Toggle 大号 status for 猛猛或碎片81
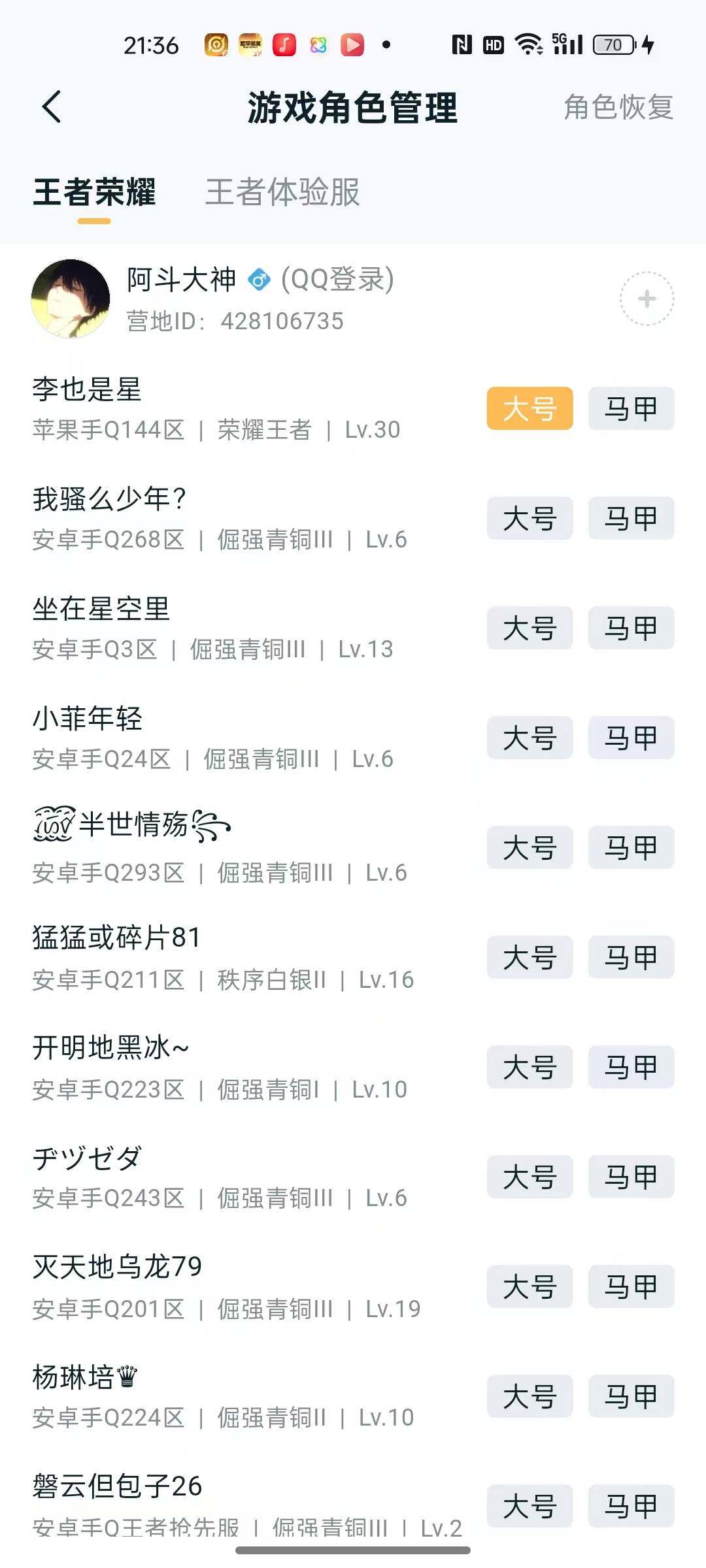Screen dimensions: 706x1568 point(529,958)
